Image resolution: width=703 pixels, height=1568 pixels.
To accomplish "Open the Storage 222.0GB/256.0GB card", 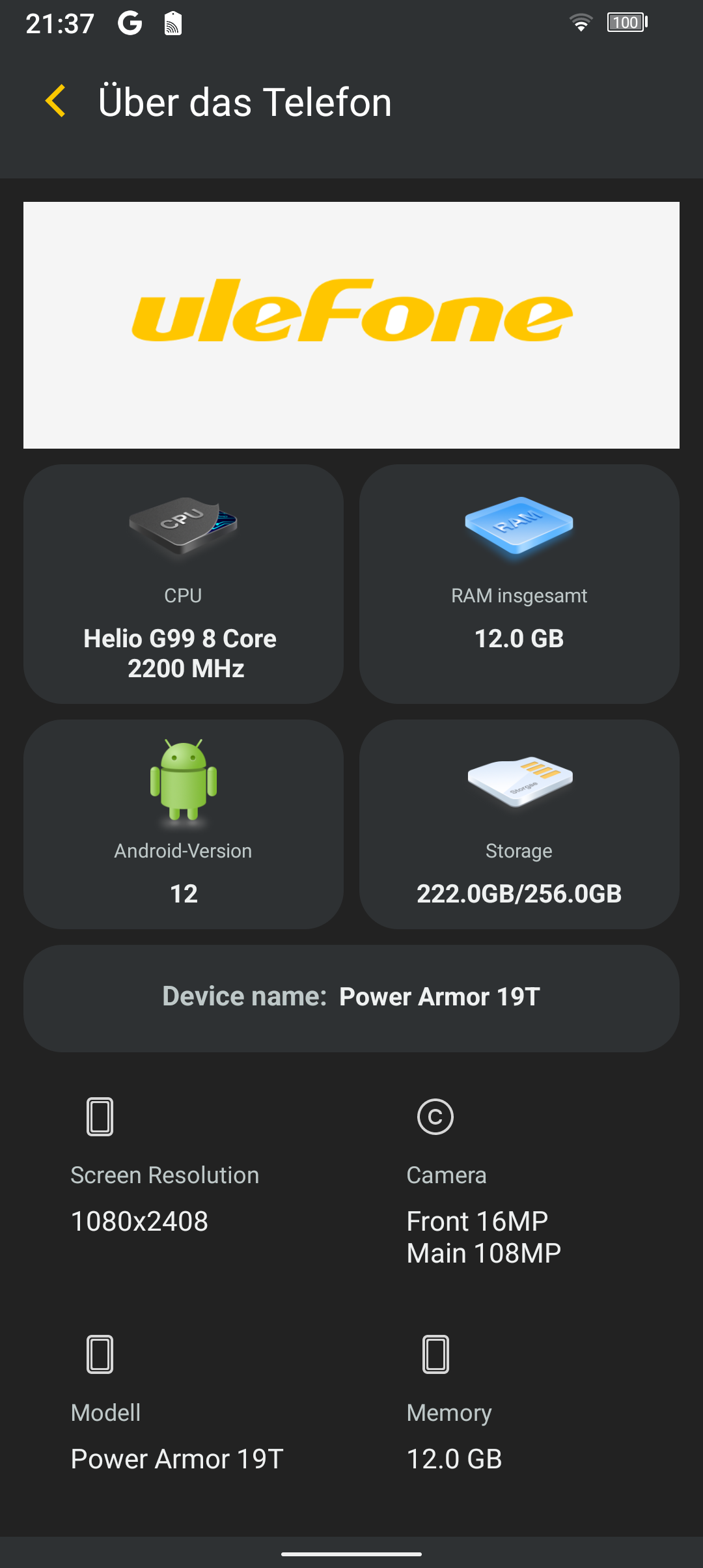I will click(519, 824).
